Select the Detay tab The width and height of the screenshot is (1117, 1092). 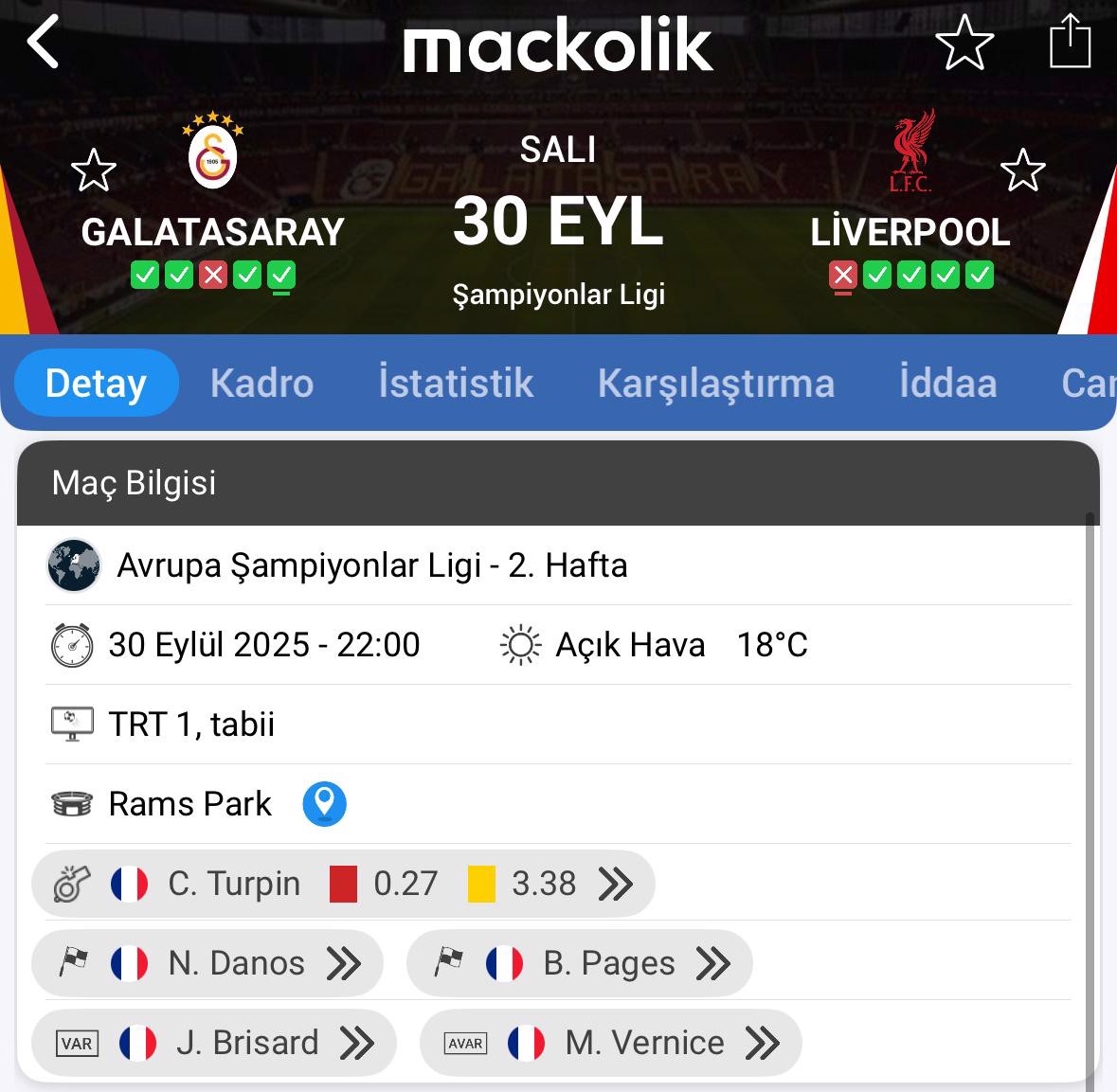(96, 384)
